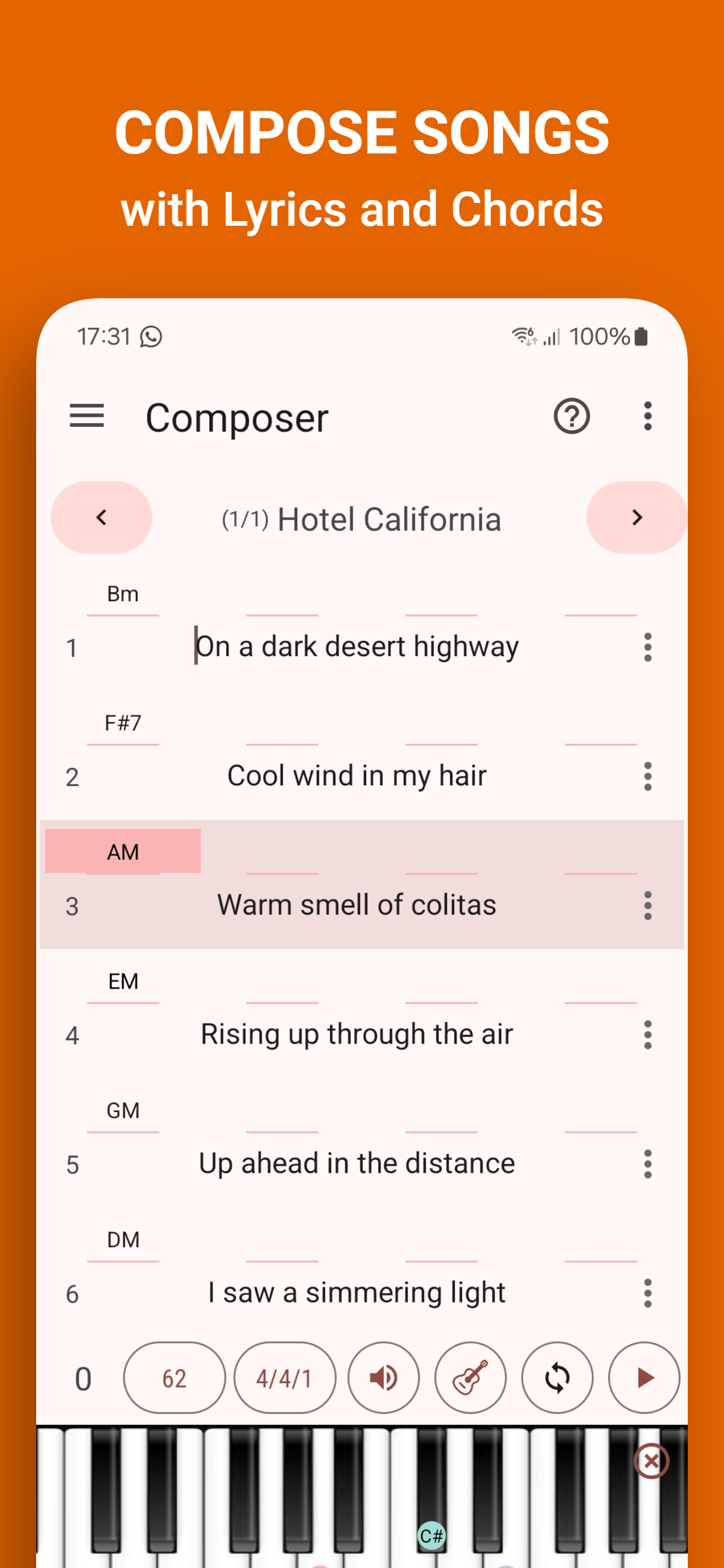Go to the previous song
Viewport: 724px width, 1568px height.
click(x=101, y=518)
